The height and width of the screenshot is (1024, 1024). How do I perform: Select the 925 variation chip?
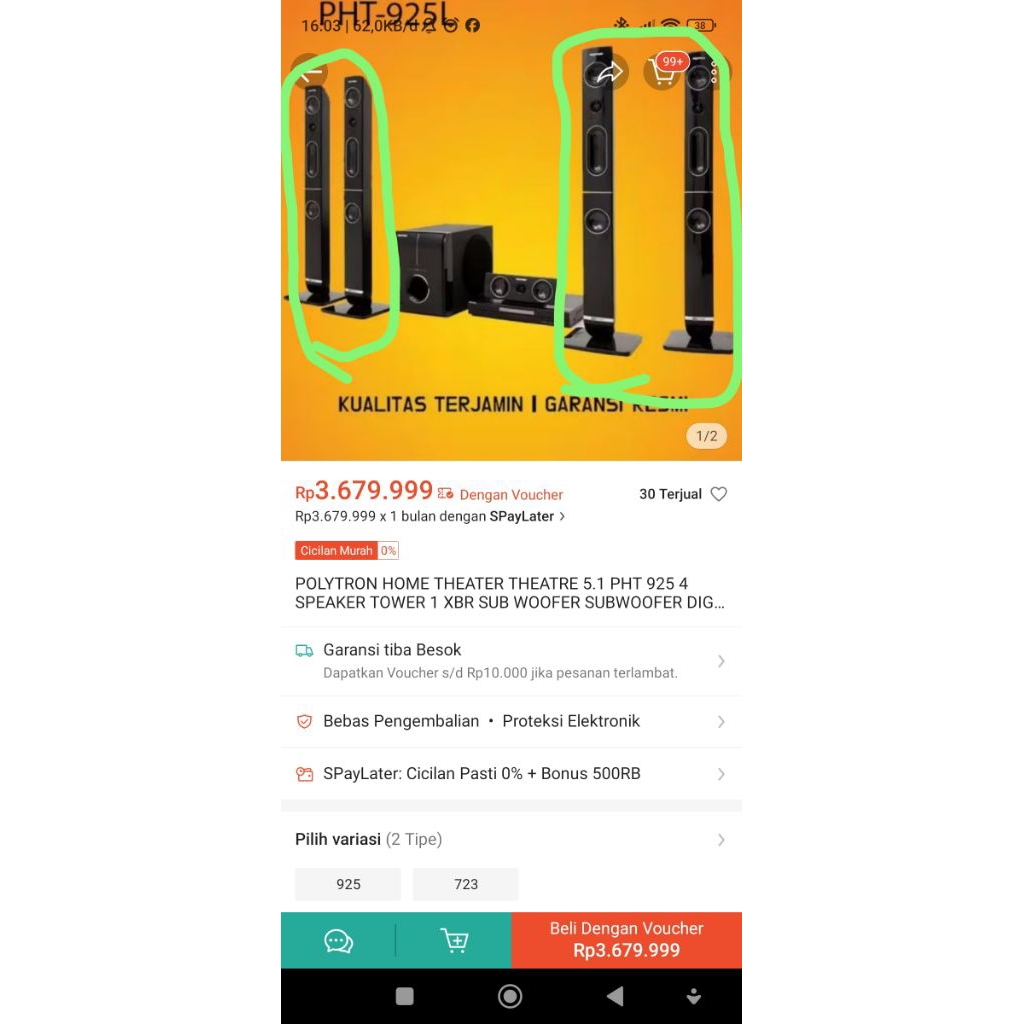click(348, 884)
